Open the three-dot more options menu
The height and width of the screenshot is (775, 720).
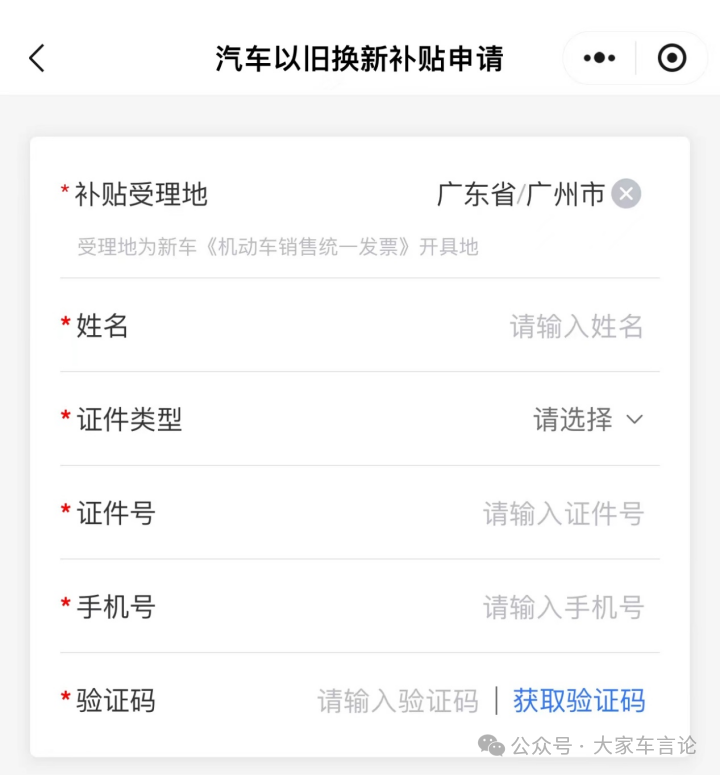point(598,58)
